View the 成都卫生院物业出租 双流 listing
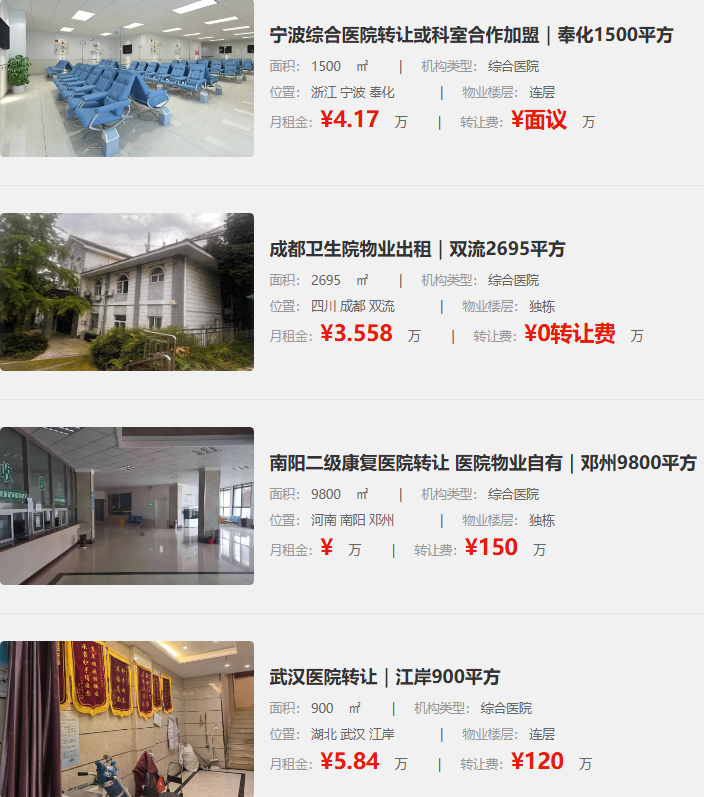 (417, 249)
